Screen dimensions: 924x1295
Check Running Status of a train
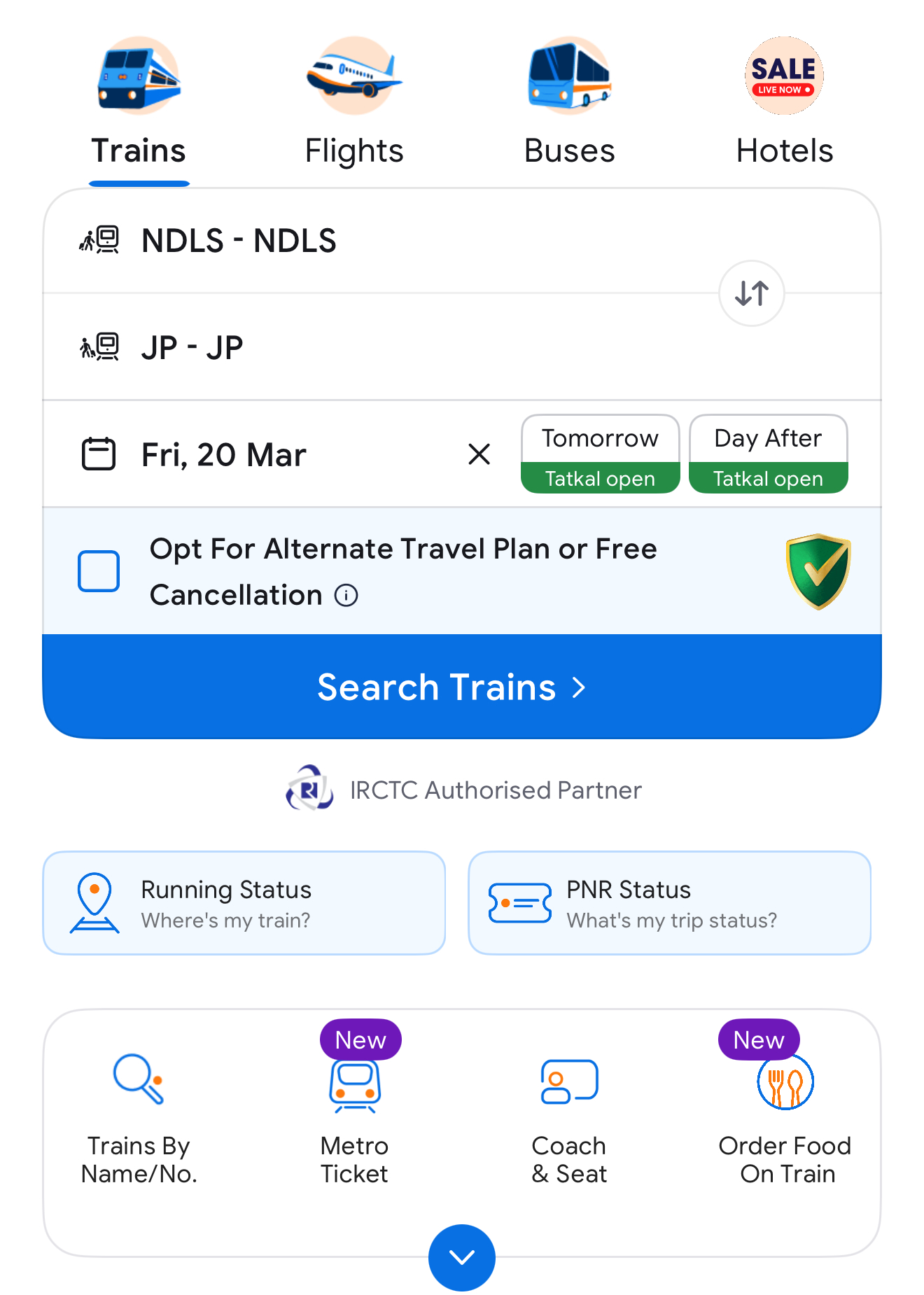tap(244, 903)
